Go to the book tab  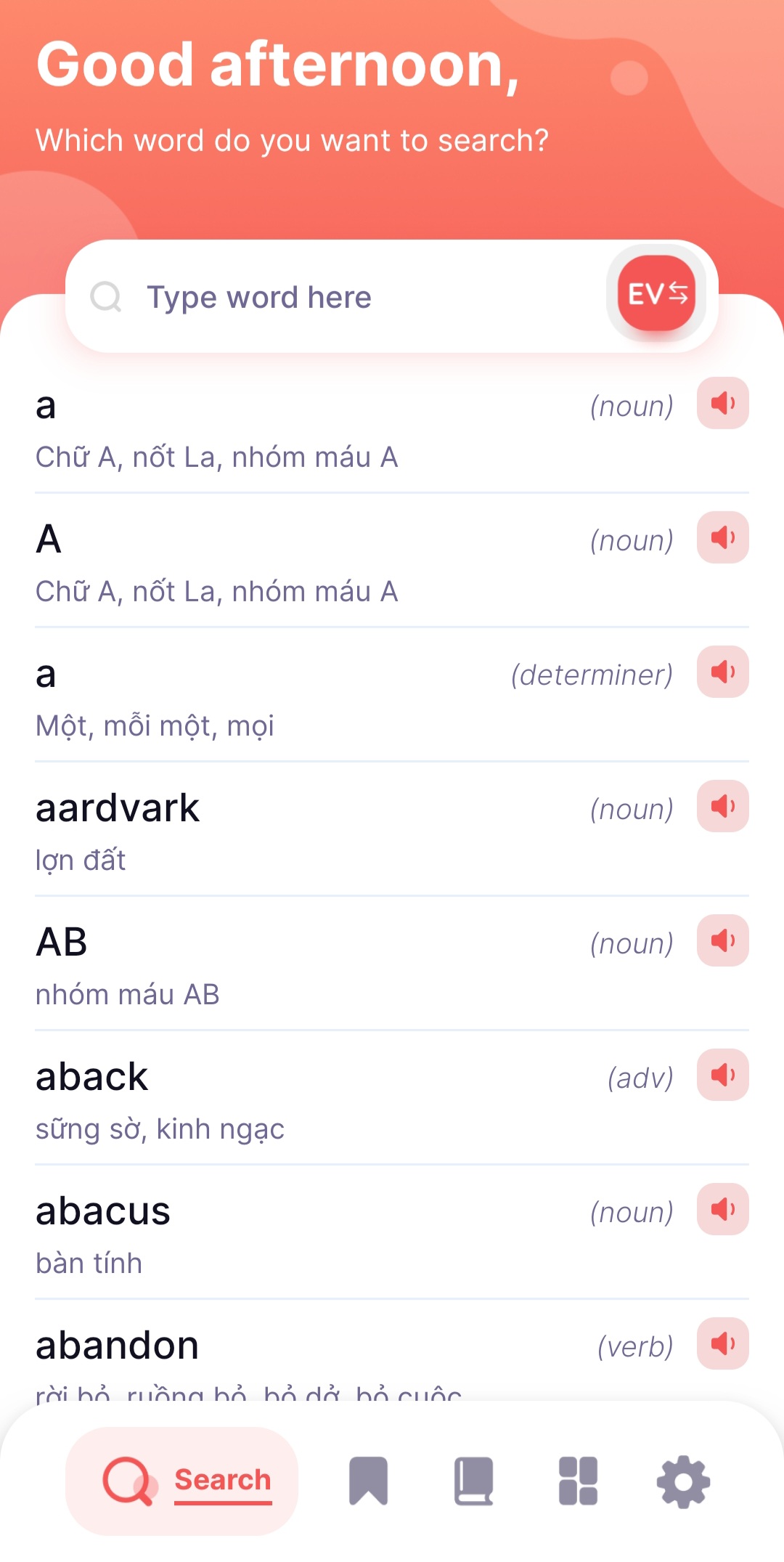coord(473,1481)
